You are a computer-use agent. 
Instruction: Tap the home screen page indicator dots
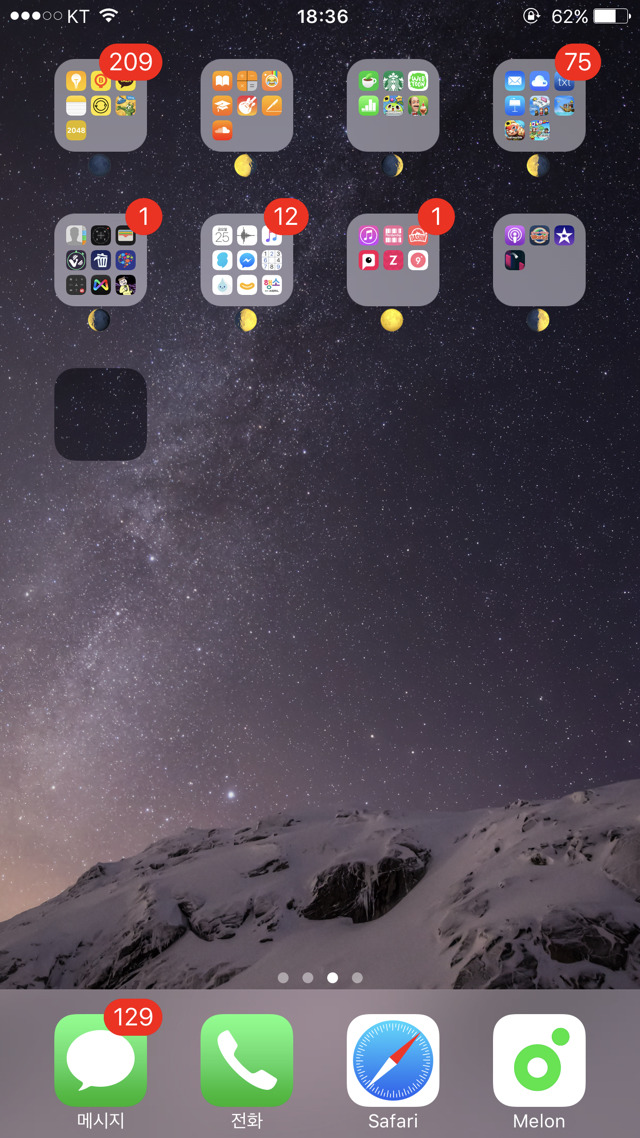click(320, 977)
